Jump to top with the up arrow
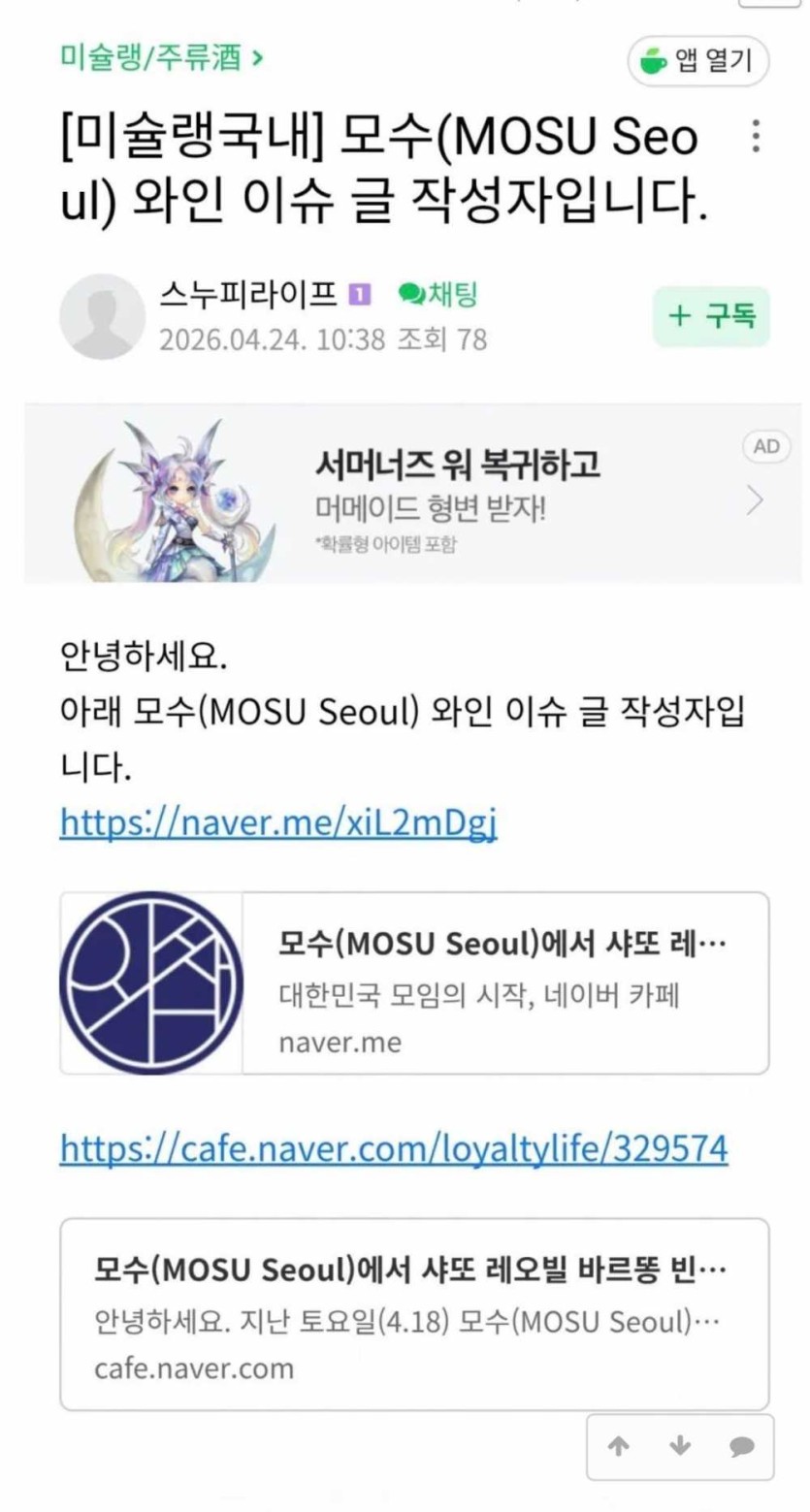This screenshot has width=810, height=1512. (x=617, y=1446)
